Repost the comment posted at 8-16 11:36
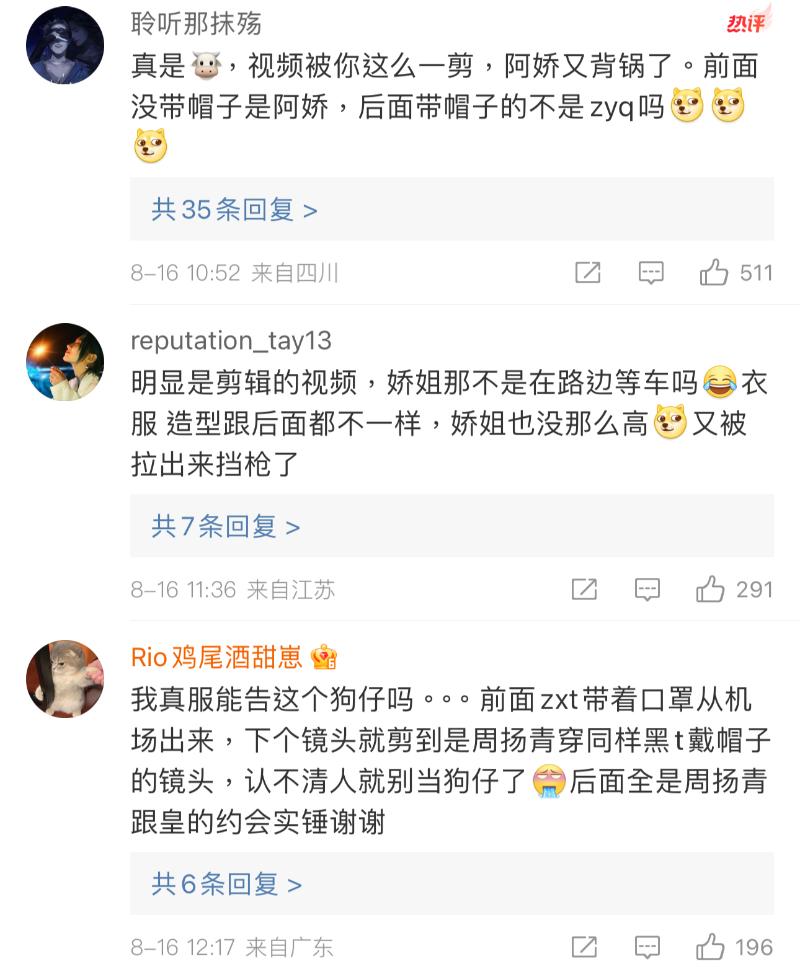 click(x=584, y=589)
